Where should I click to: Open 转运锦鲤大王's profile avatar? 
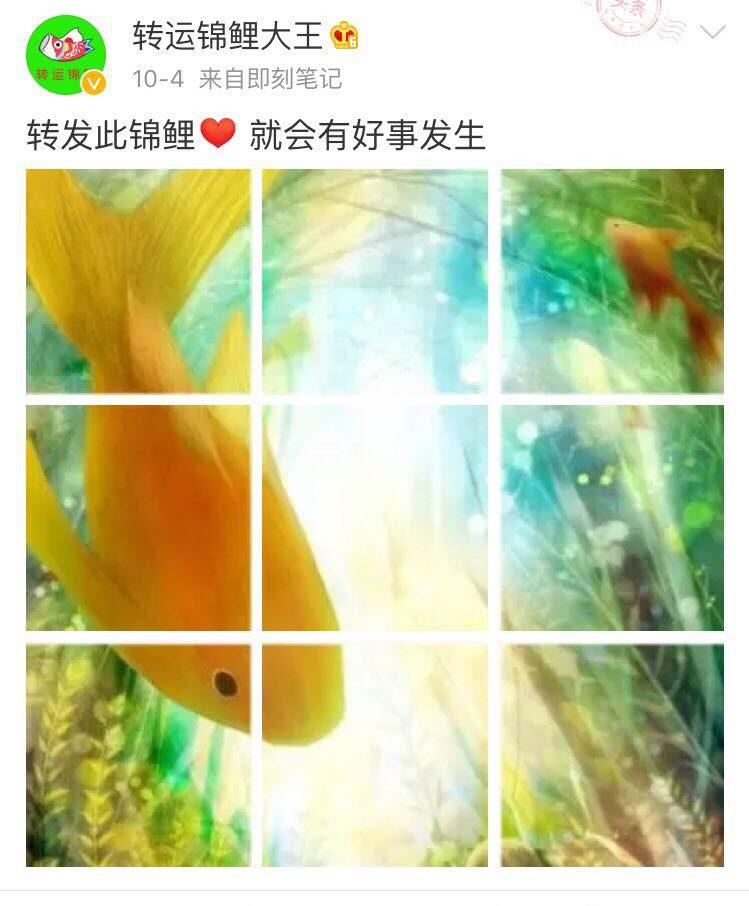point(65,56)
